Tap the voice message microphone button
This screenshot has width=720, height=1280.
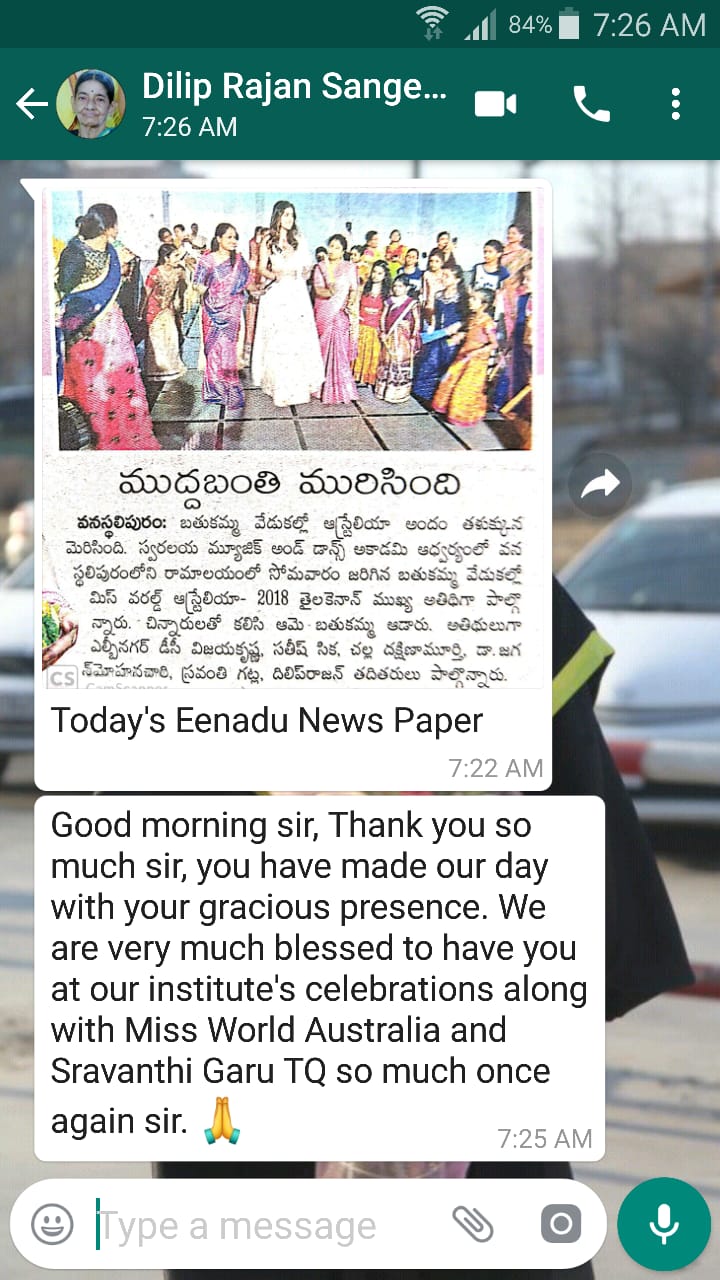(x=664, y=1224)
